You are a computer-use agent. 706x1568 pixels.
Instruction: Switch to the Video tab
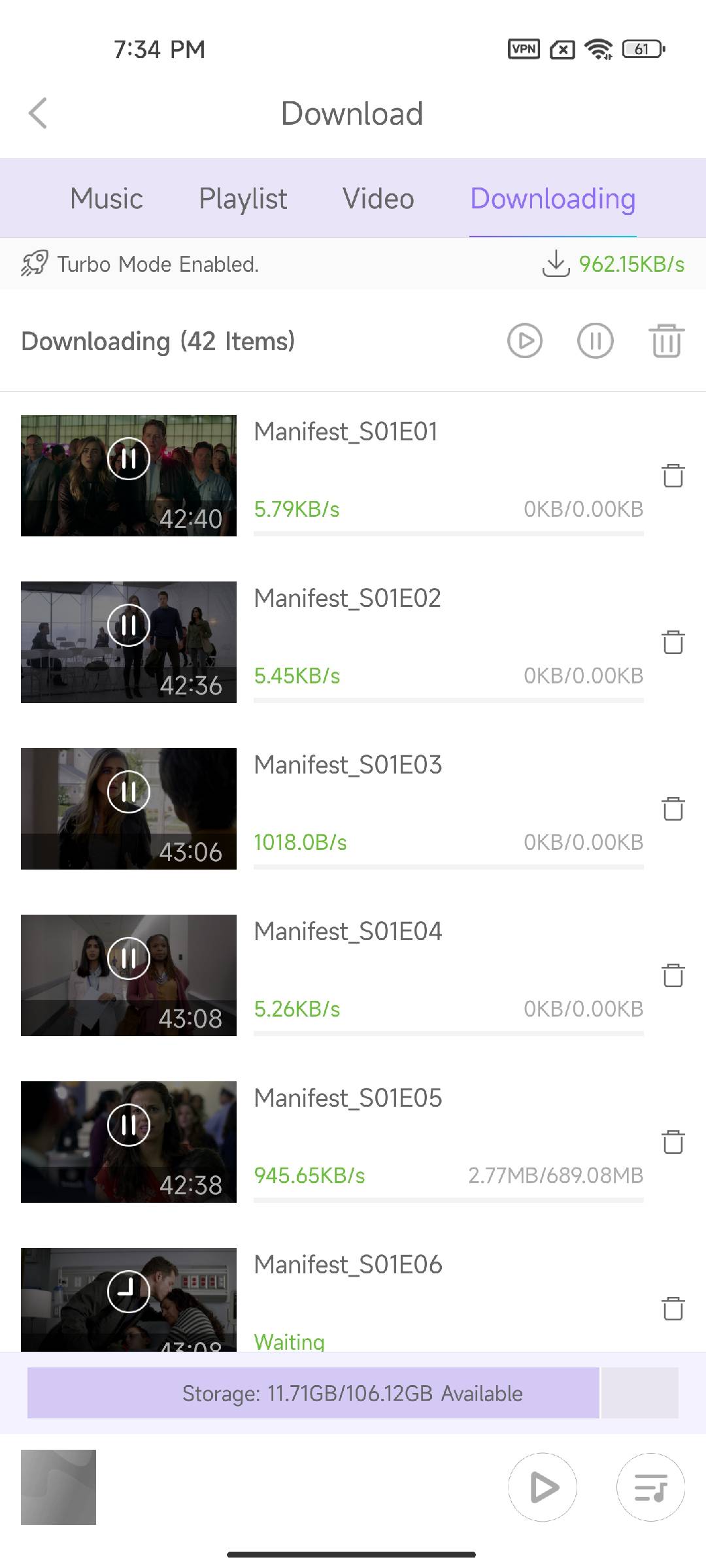(x=378, y=199)
